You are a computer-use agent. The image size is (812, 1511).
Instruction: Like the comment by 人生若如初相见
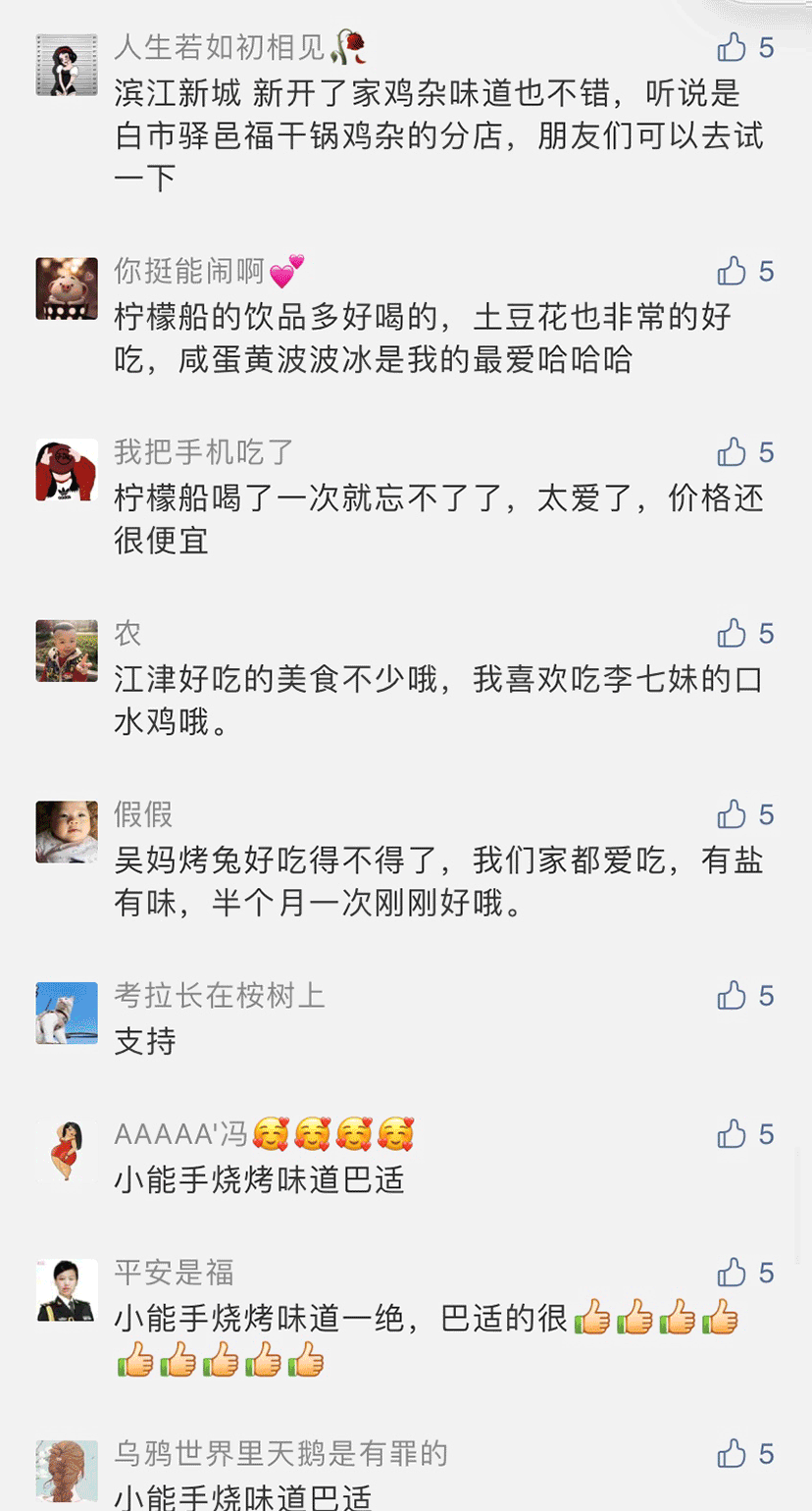(733, 47)
